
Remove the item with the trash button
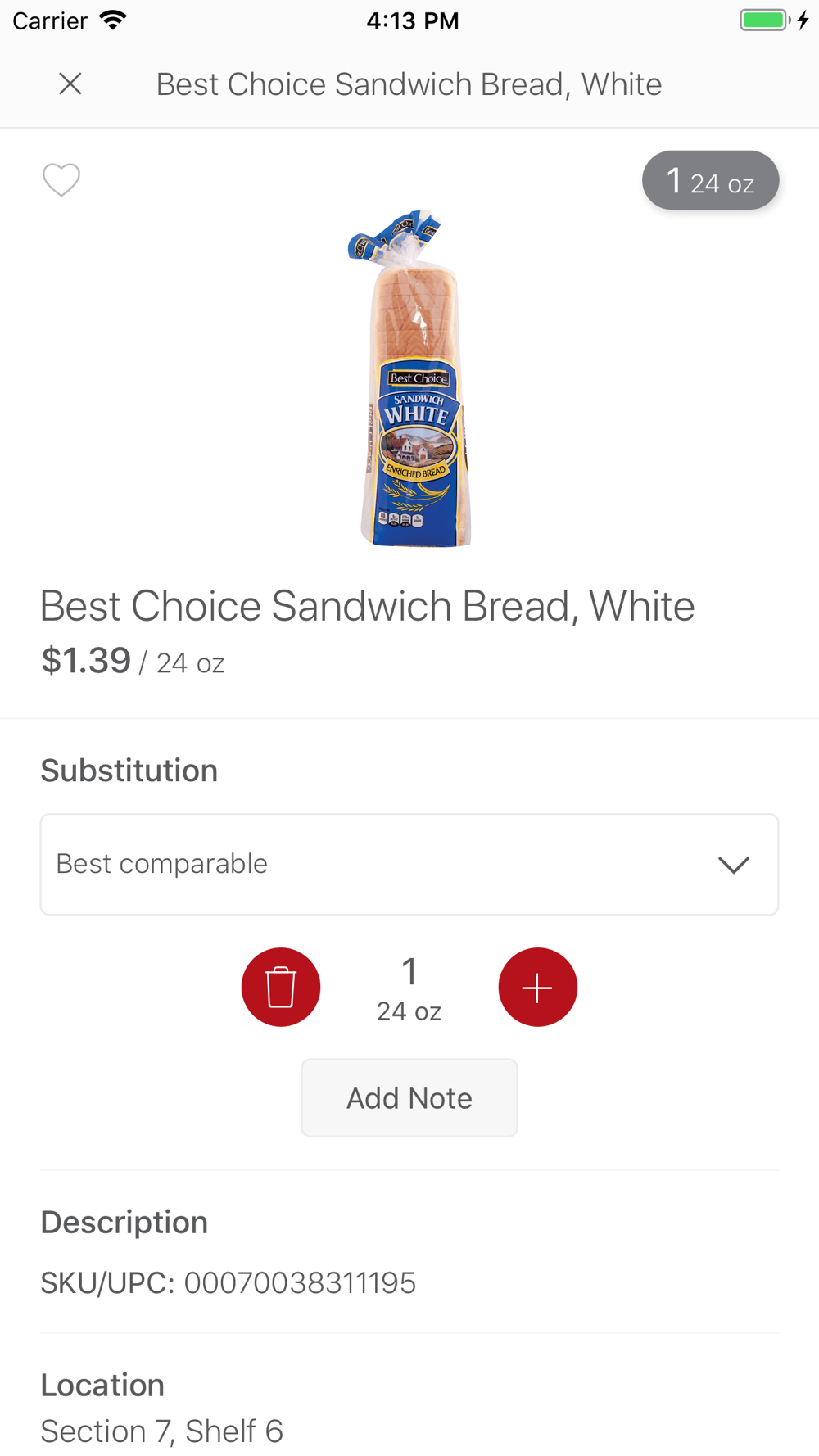click(281, 987)
